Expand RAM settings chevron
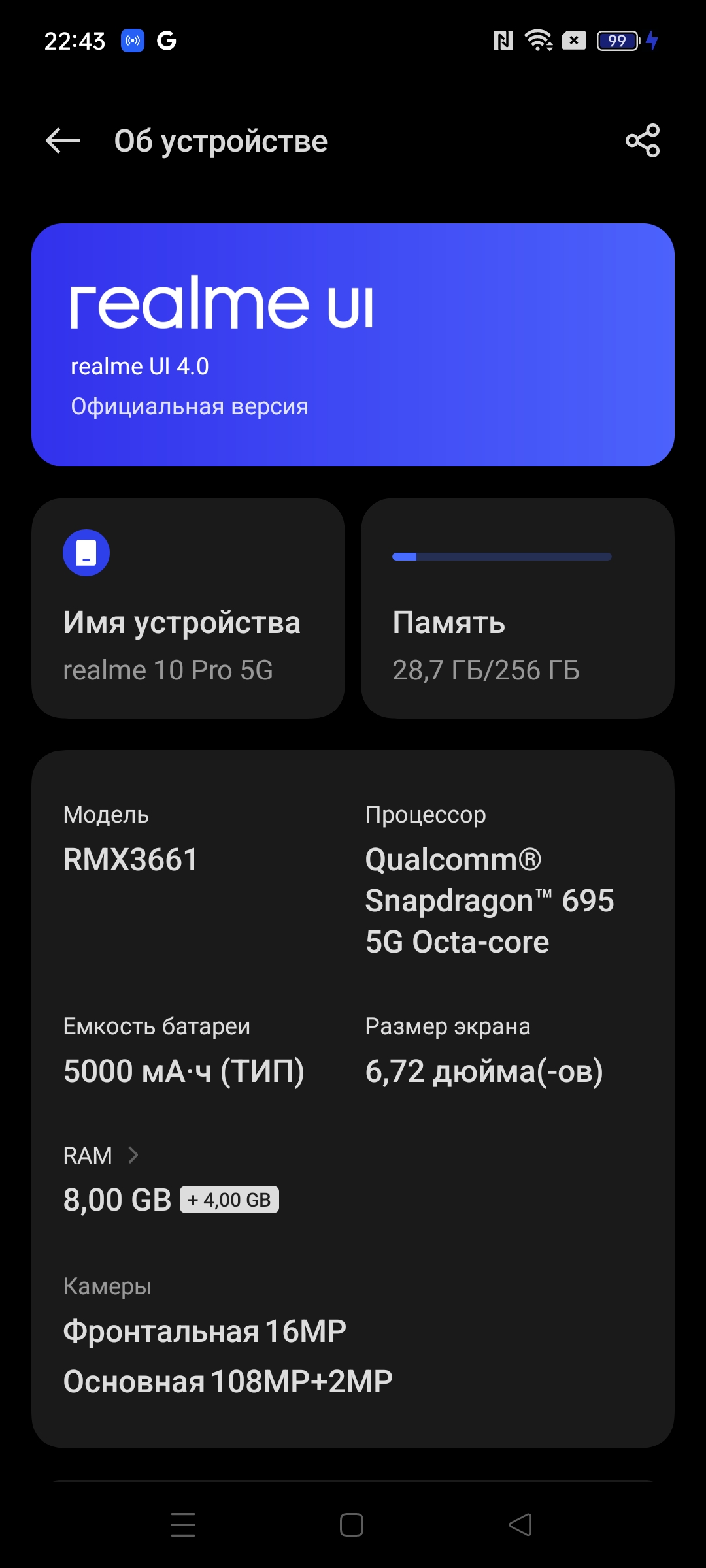 tap(133, 1155)
